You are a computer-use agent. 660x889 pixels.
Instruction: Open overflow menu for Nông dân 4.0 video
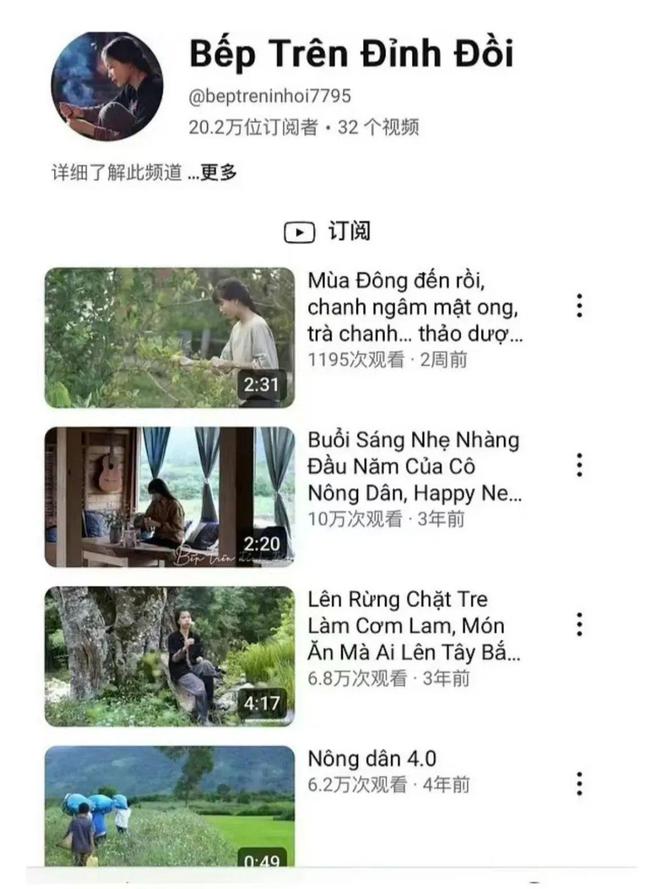[x=579, y=784]
